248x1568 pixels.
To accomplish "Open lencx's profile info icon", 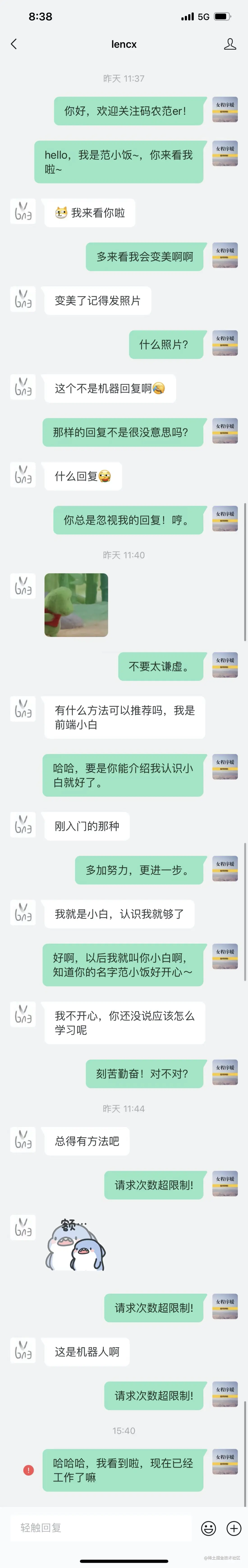I will [x=230, y=44].
